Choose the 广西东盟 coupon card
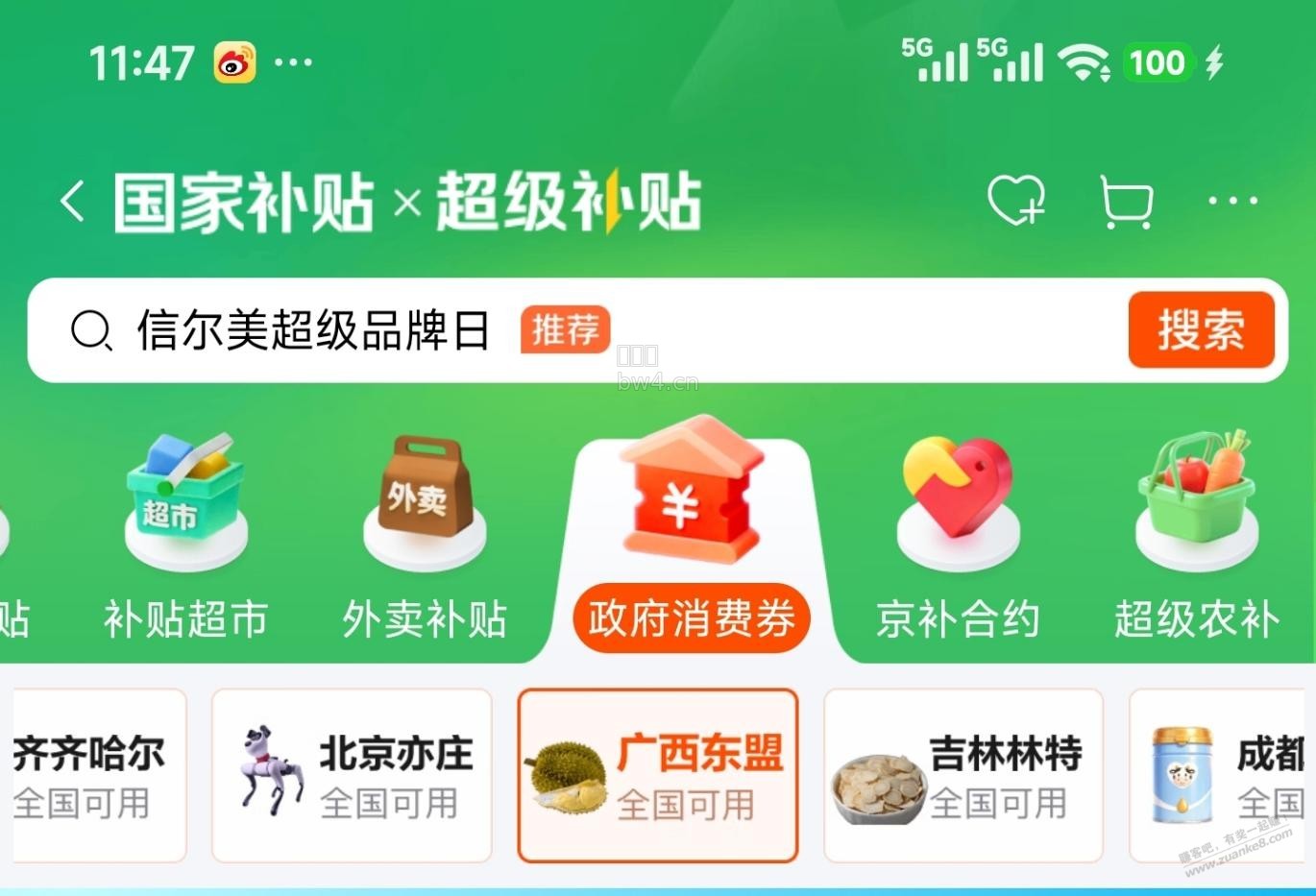 pyautogui.click(x=658, y=775)
